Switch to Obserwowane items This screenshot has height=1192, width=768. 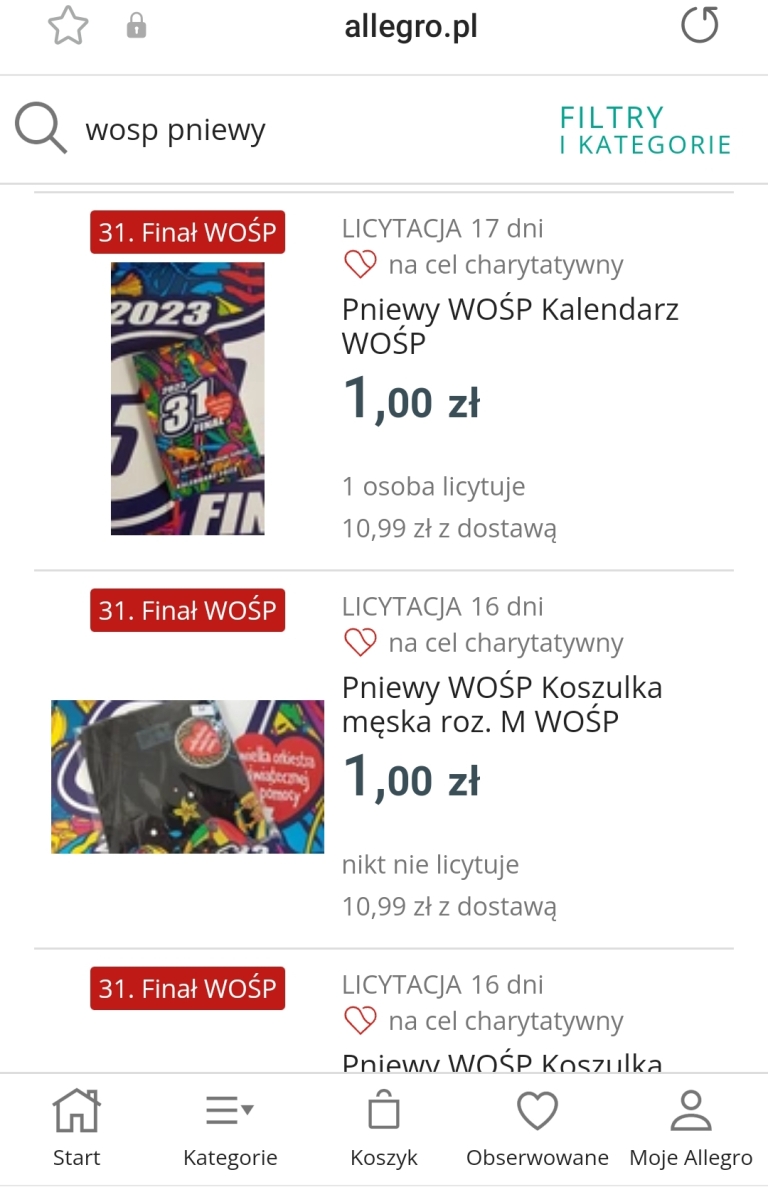click(x=537, y=1130)
